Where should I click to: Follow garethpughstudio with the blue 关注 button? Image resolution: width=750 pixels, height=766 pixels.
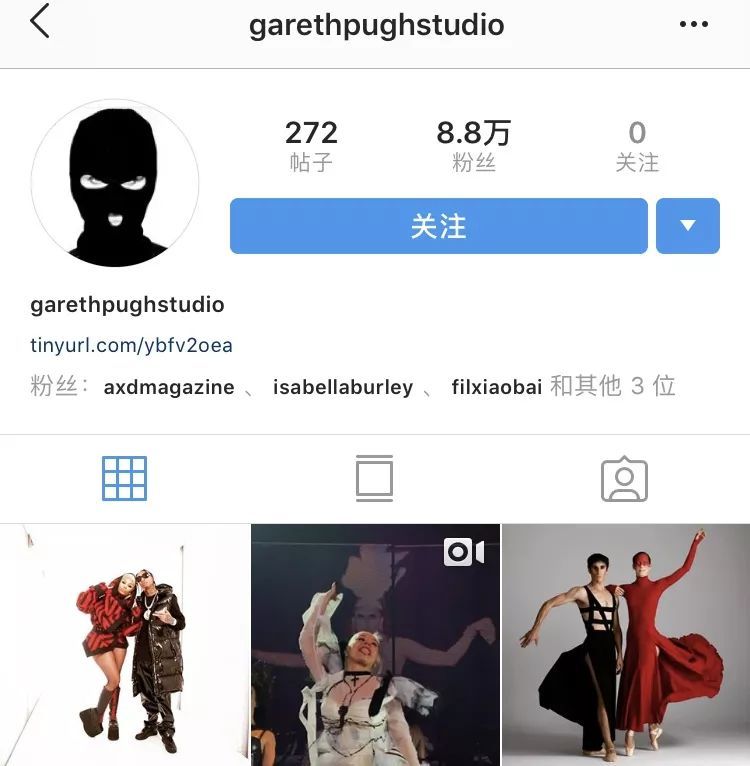[x=438, y=226]
